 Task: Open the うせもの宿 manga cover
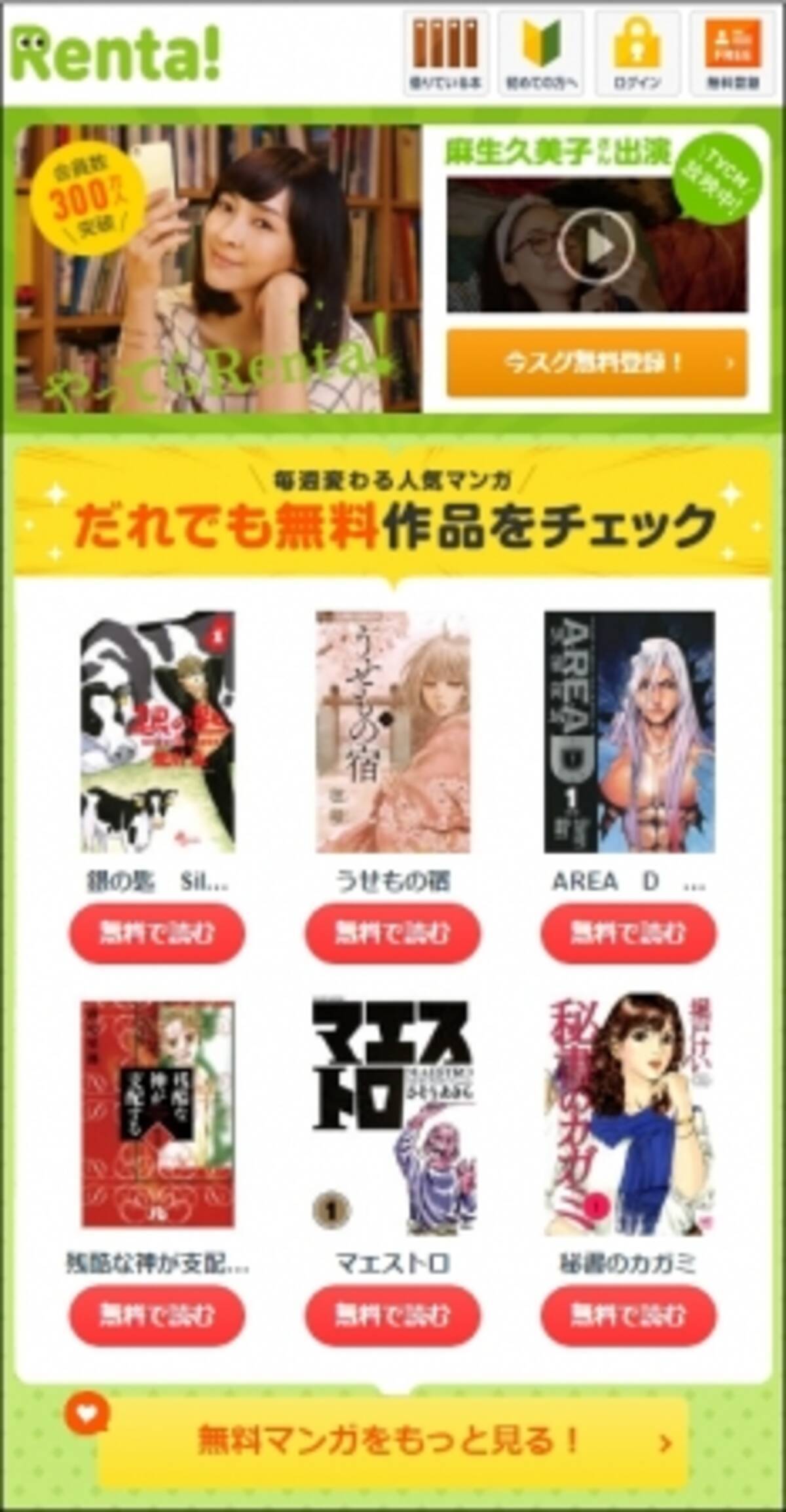coord(392,731)
